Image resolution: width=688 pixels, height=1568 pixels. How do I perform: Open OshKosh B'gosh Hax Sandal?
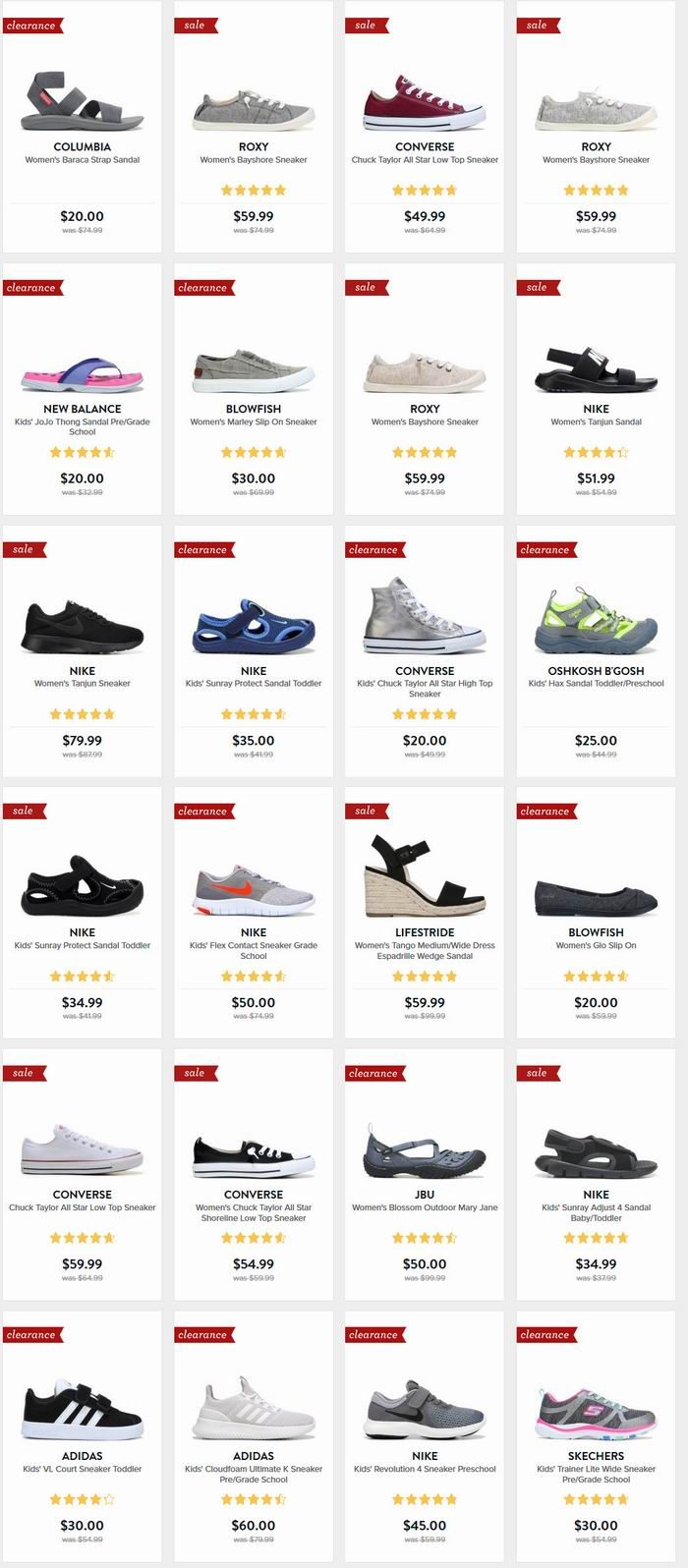point(596,650)
